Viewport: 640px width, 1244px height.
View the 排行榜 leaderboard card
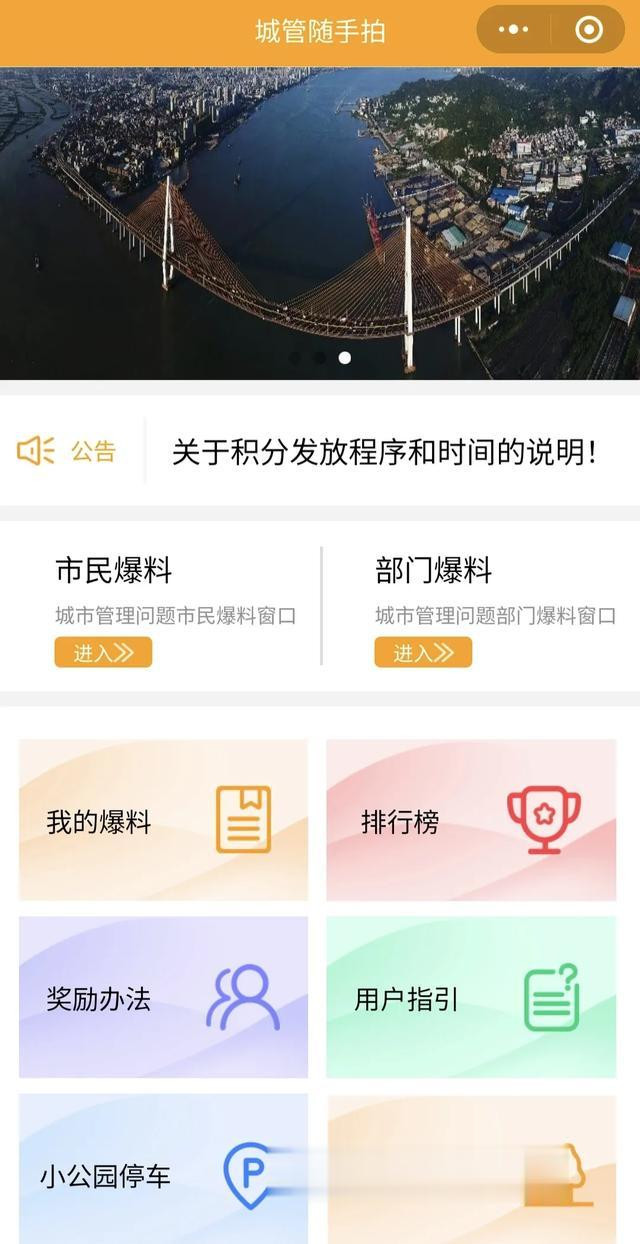click(471, 820)
